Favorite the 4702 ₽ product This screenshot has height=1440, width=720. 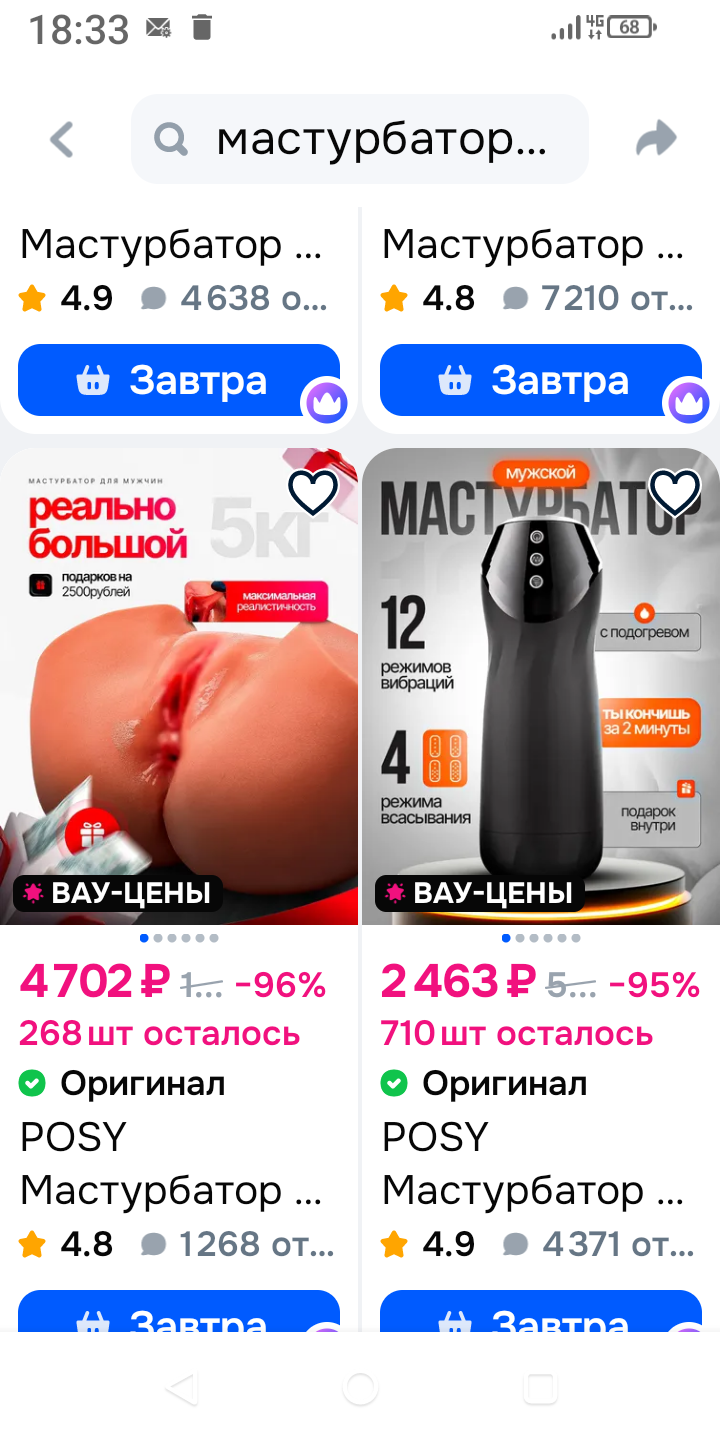point(313,491)
